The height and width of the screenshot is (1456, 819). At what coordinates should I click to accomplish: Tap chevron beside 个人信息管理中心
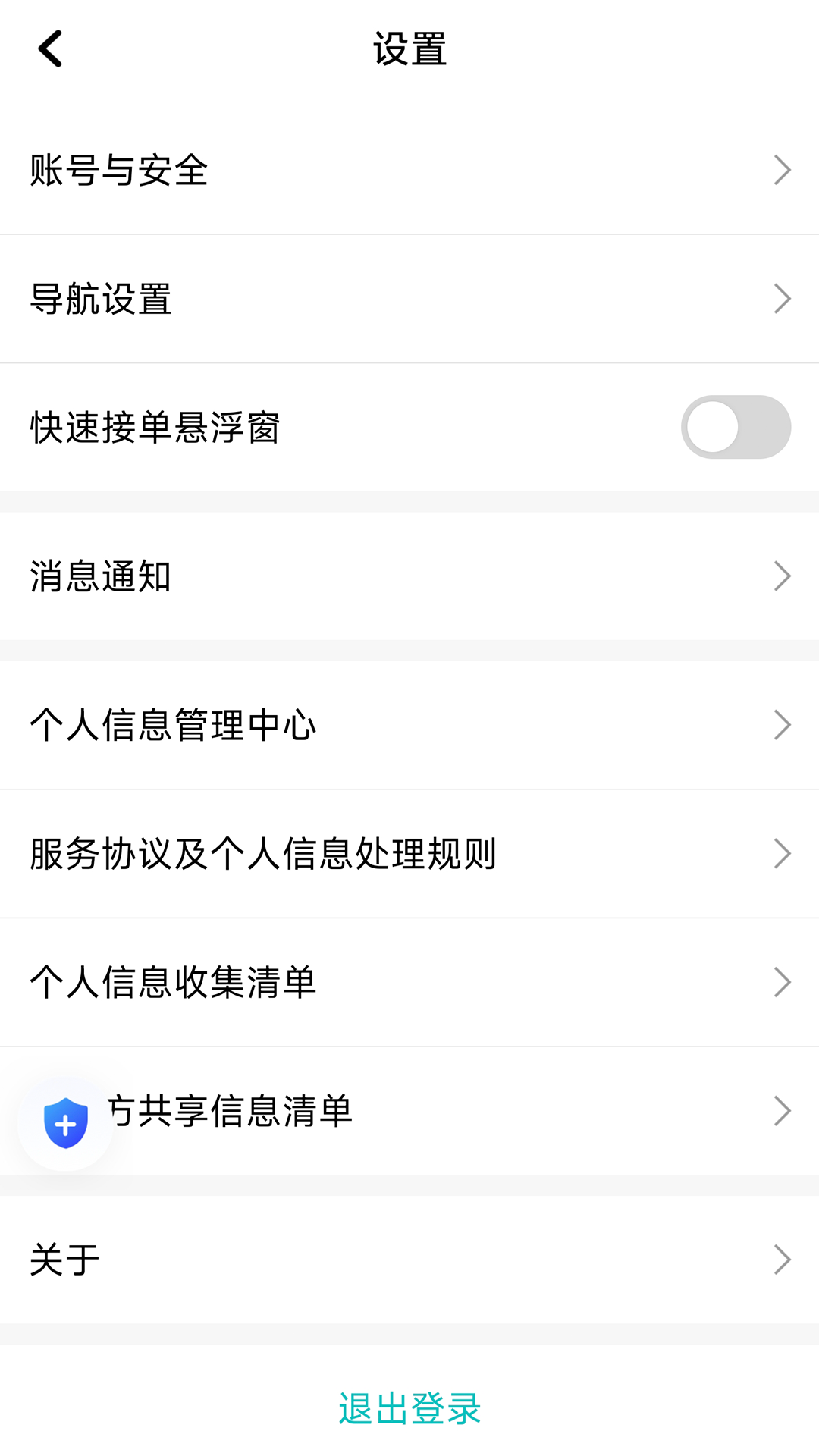(783, 724)
